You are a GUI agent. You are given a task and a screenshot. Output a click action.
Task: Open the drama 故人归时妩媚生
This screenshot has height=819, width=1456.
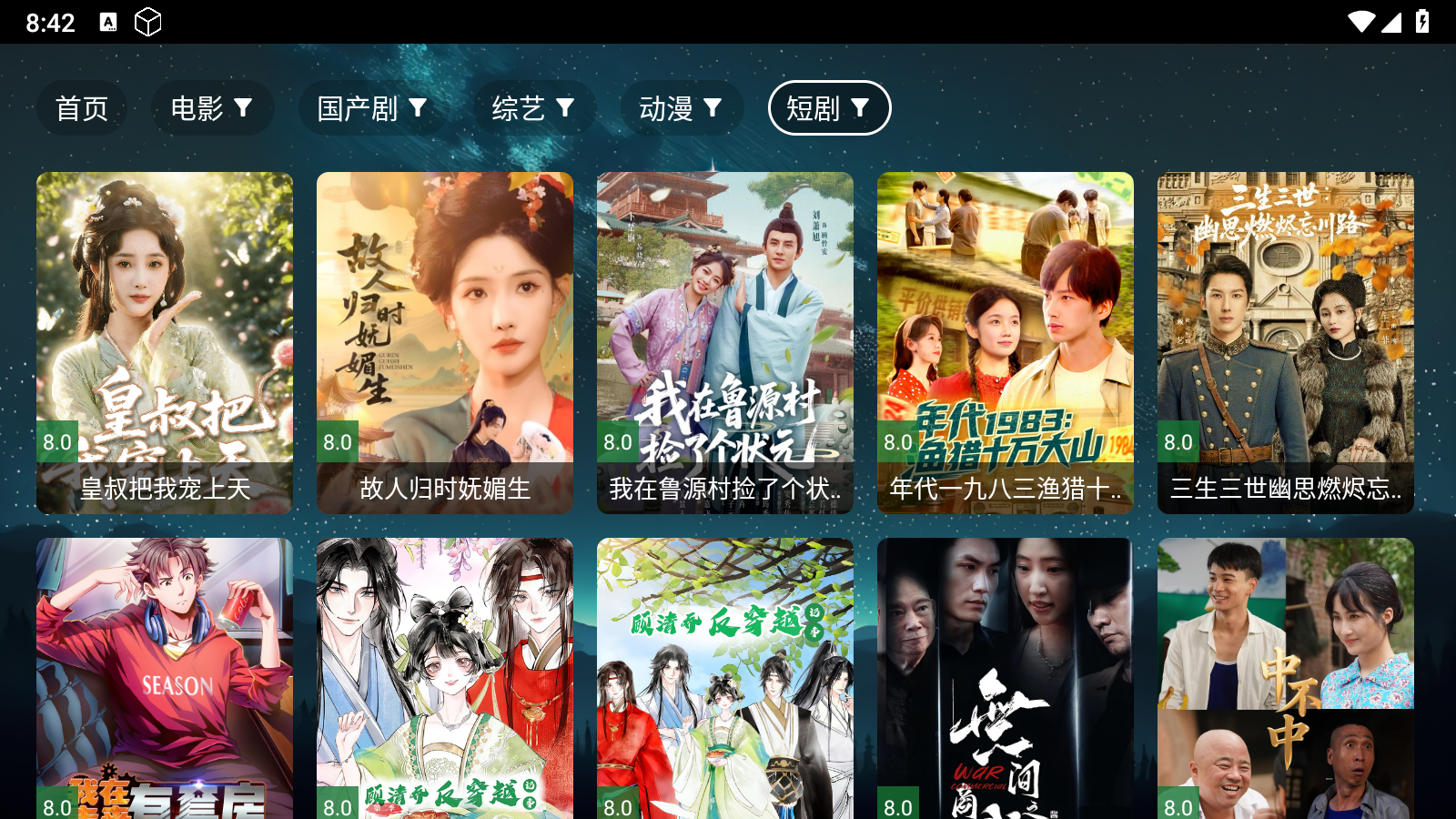pos(445,342)
